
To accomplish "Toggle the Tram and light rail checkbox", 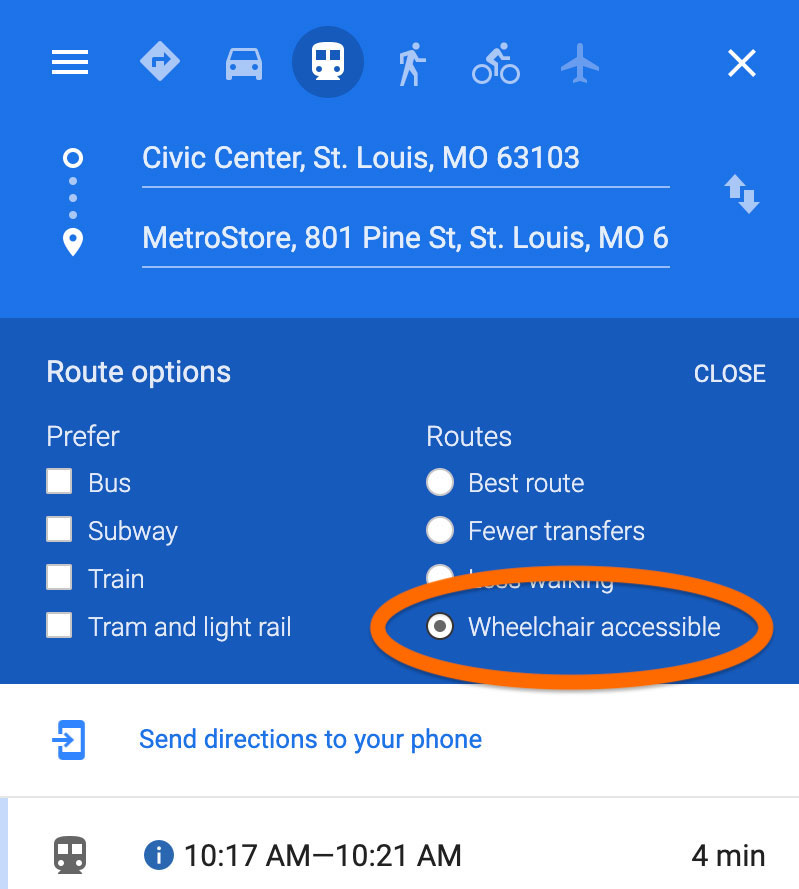I will pos(58,626).
